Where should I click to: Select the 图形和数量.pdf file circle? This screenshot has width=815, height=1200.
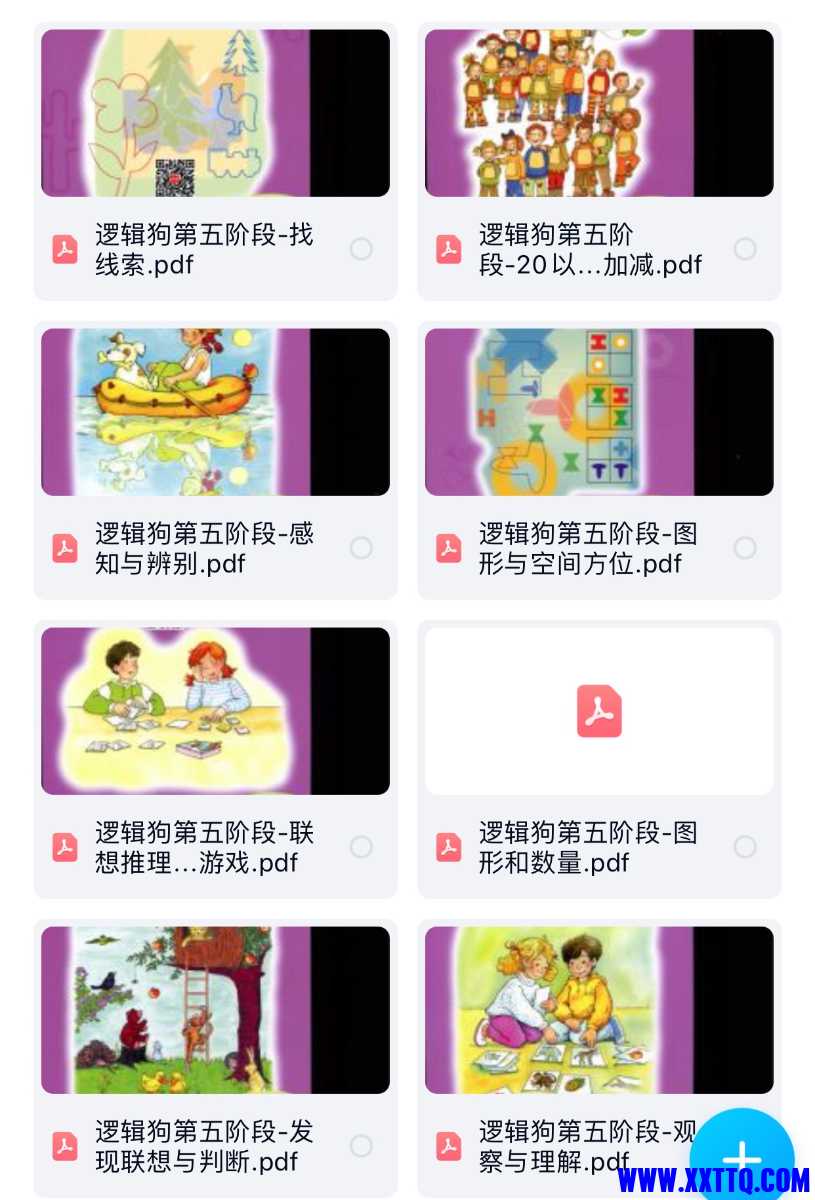tap(745, 847)
